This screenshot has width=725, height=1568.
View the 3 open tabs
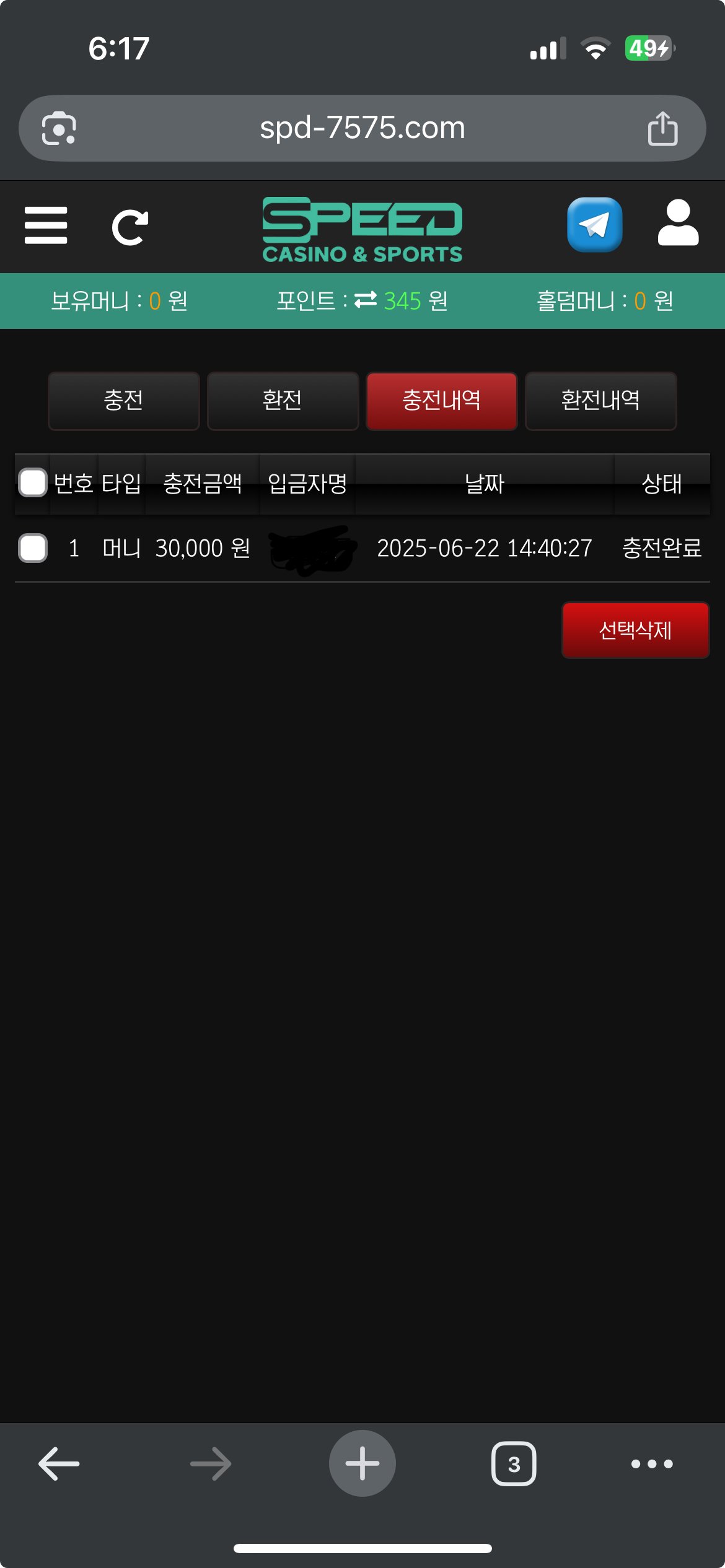point(514,1464)
